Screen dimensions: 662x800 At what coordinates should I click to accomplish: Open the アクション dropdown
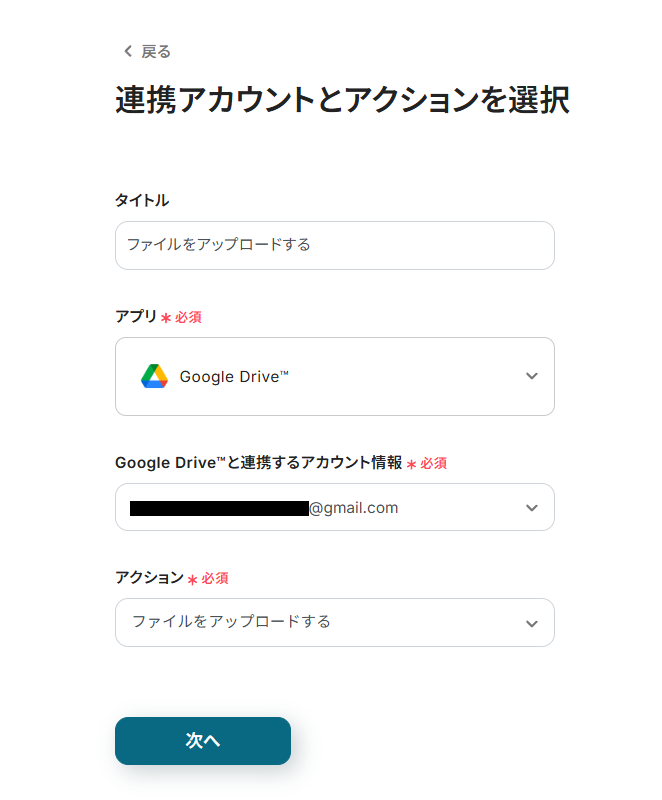click(x=334, y=622)
